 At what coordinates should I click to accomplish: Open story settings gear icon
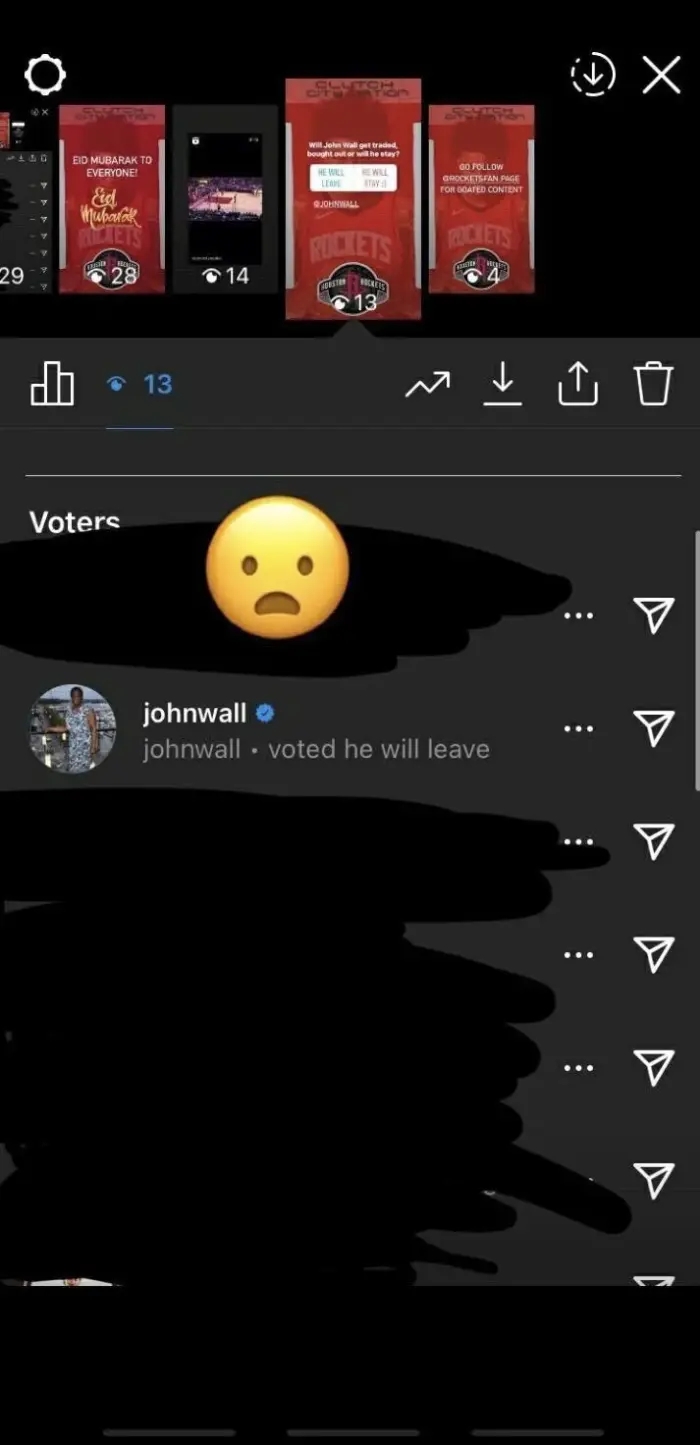coord(45,74)
